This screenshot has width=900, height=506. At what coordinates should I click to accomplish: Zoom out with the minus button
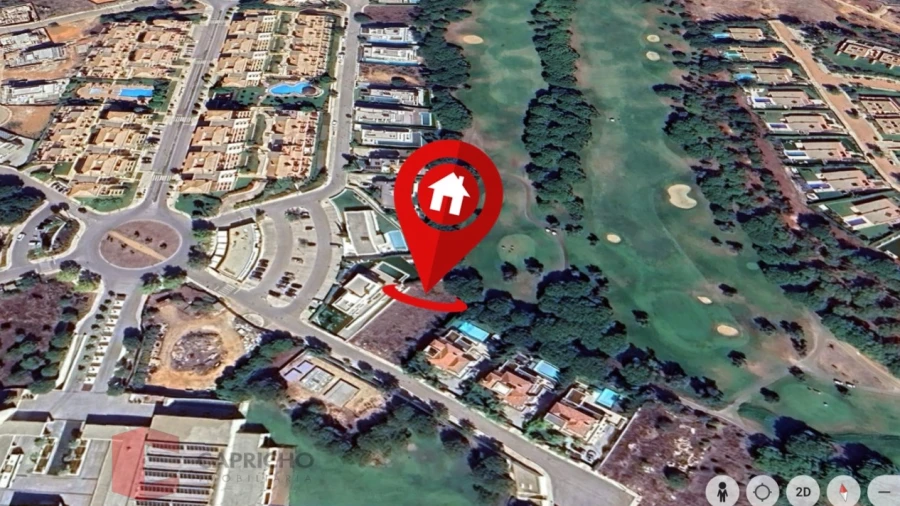click(883, 491)
